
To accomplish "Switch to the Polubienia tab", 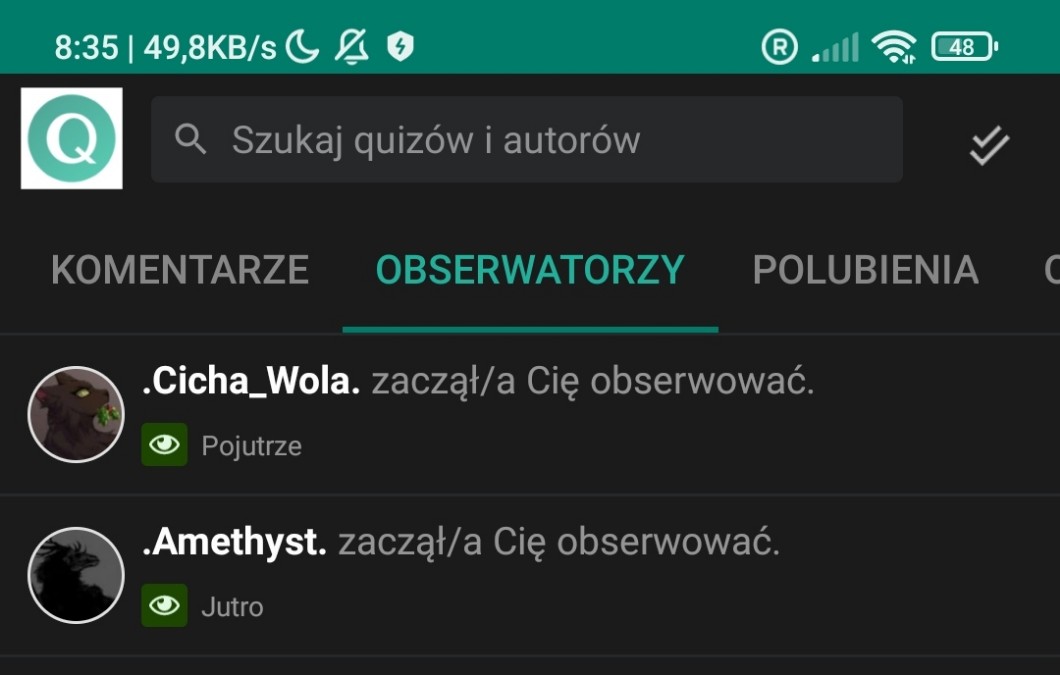I will (x=865, y=270).
